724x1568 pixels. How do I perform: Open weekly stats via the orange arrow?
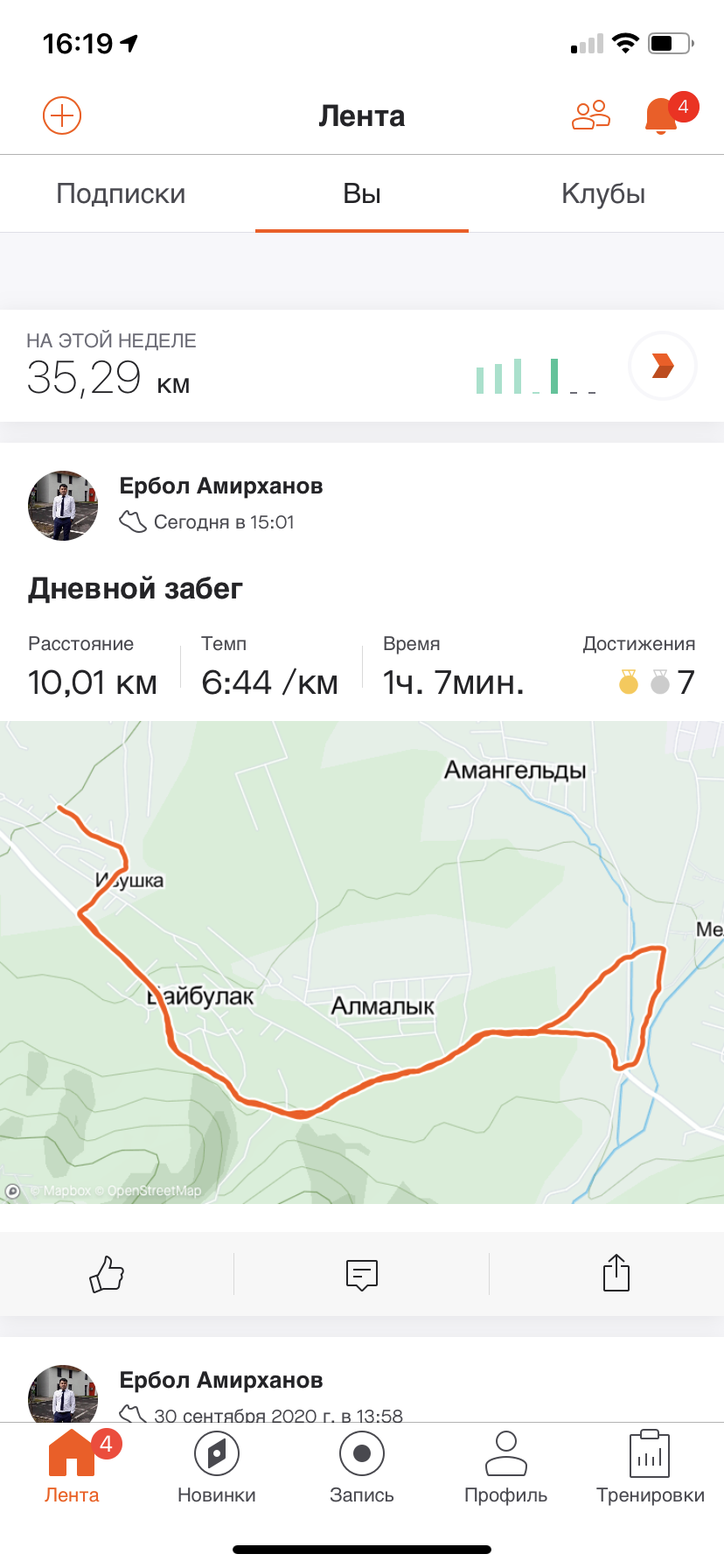(663, 366)
